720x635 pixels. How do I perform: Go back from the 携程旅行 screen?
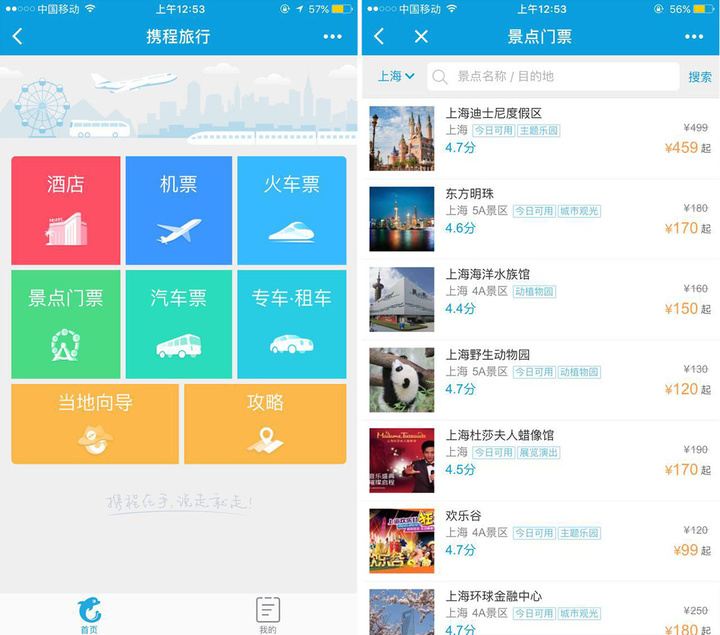(x=18, y=37)
